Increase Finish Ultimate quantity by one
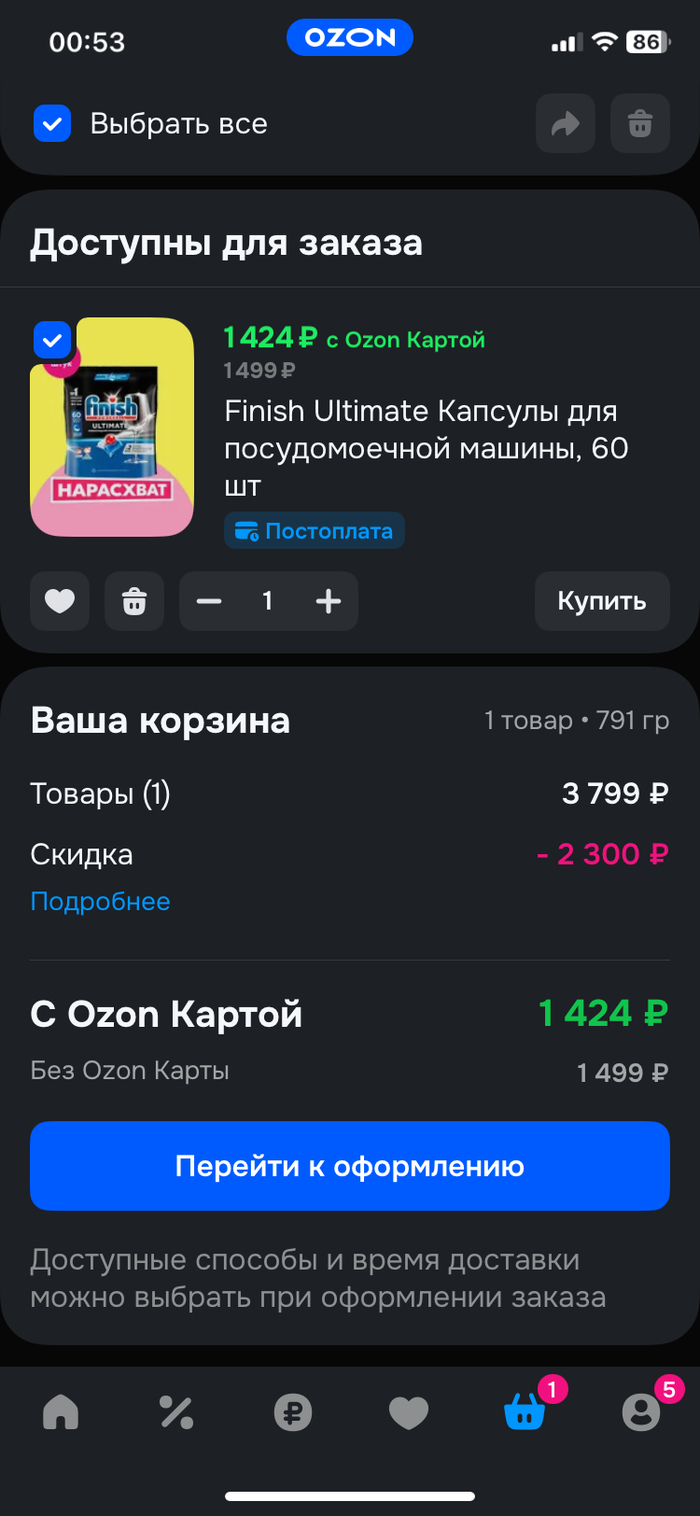Screen dimensions: 700x1516 [x=328, y=601]
